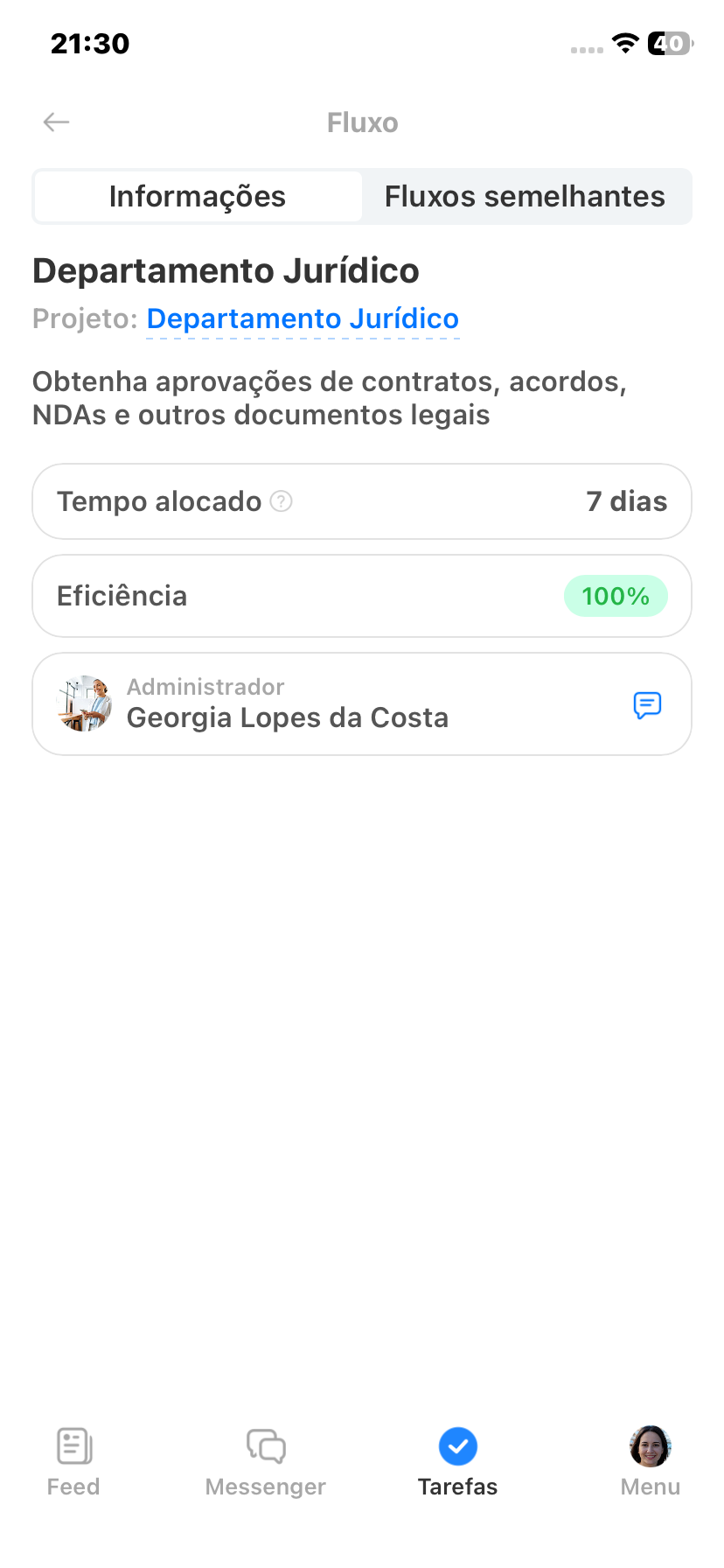Show help for Tempo alocado

click(x=281, y=501)
